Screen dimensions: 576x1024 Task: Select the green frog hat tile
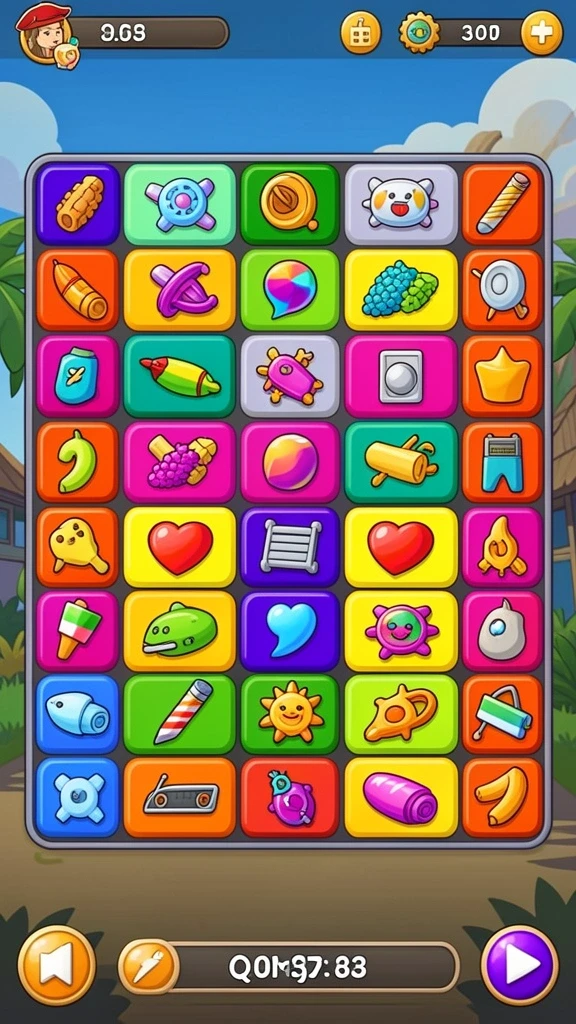click(x=180, y=632)
